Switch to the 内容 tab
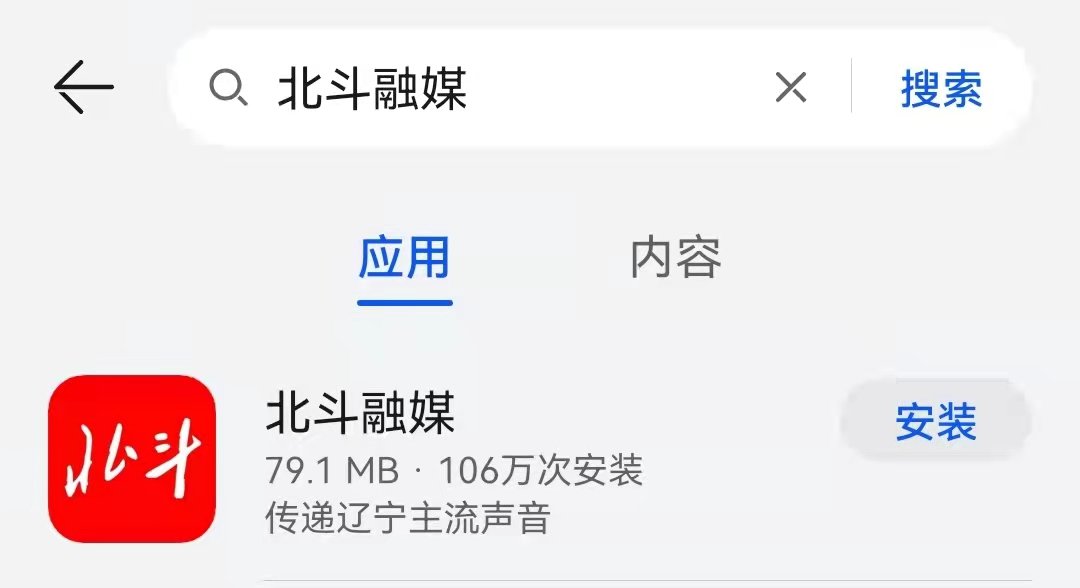Image resolution: width=1080 pixels, height=588 pixels. (676, 259)
